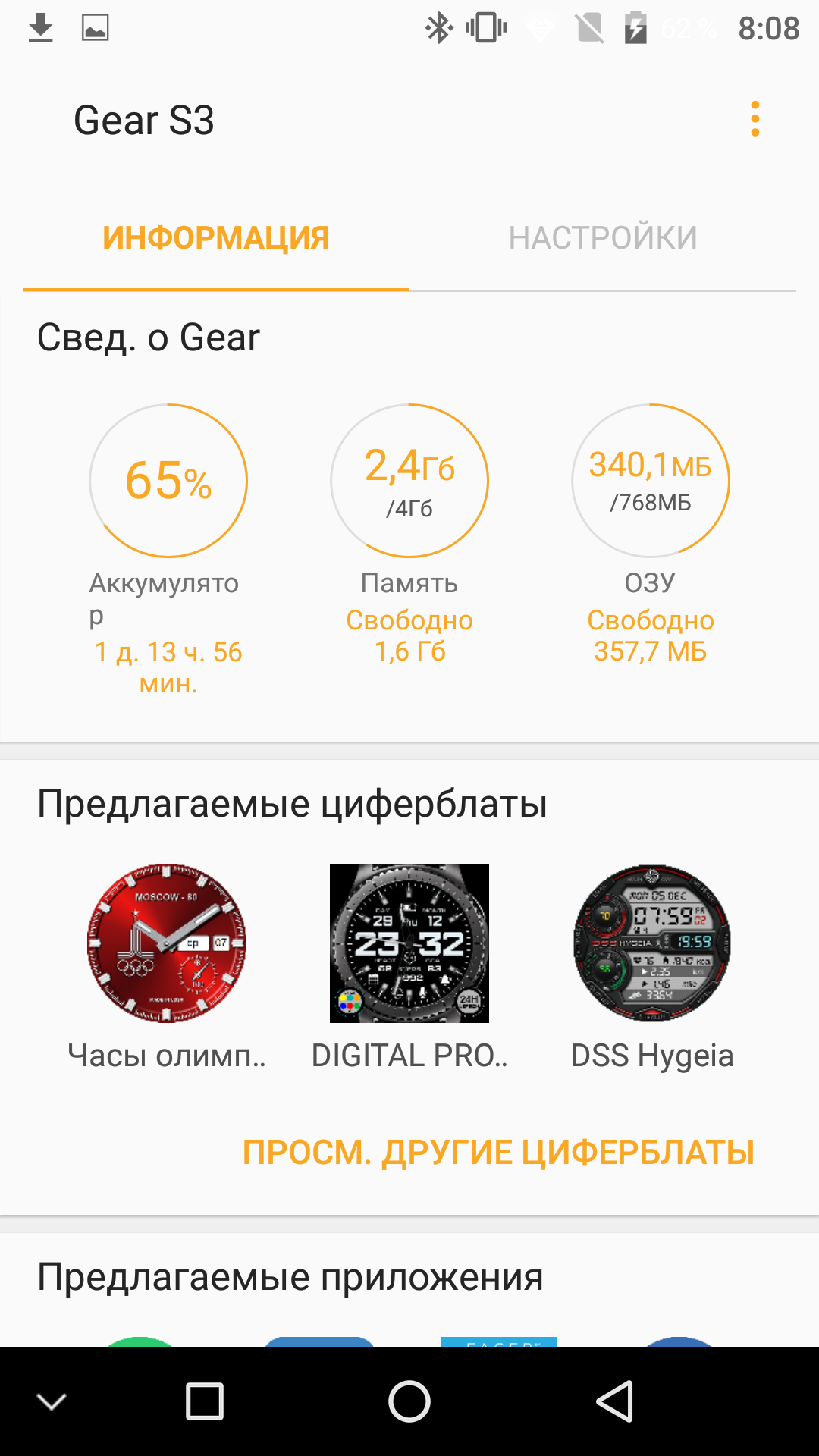819x1456 pixels.
Task: Tap ПРОСМ. ДРУГИЕ ЦИФЕРБЛАТЫ link
Action: click(x=498, y=1153)
